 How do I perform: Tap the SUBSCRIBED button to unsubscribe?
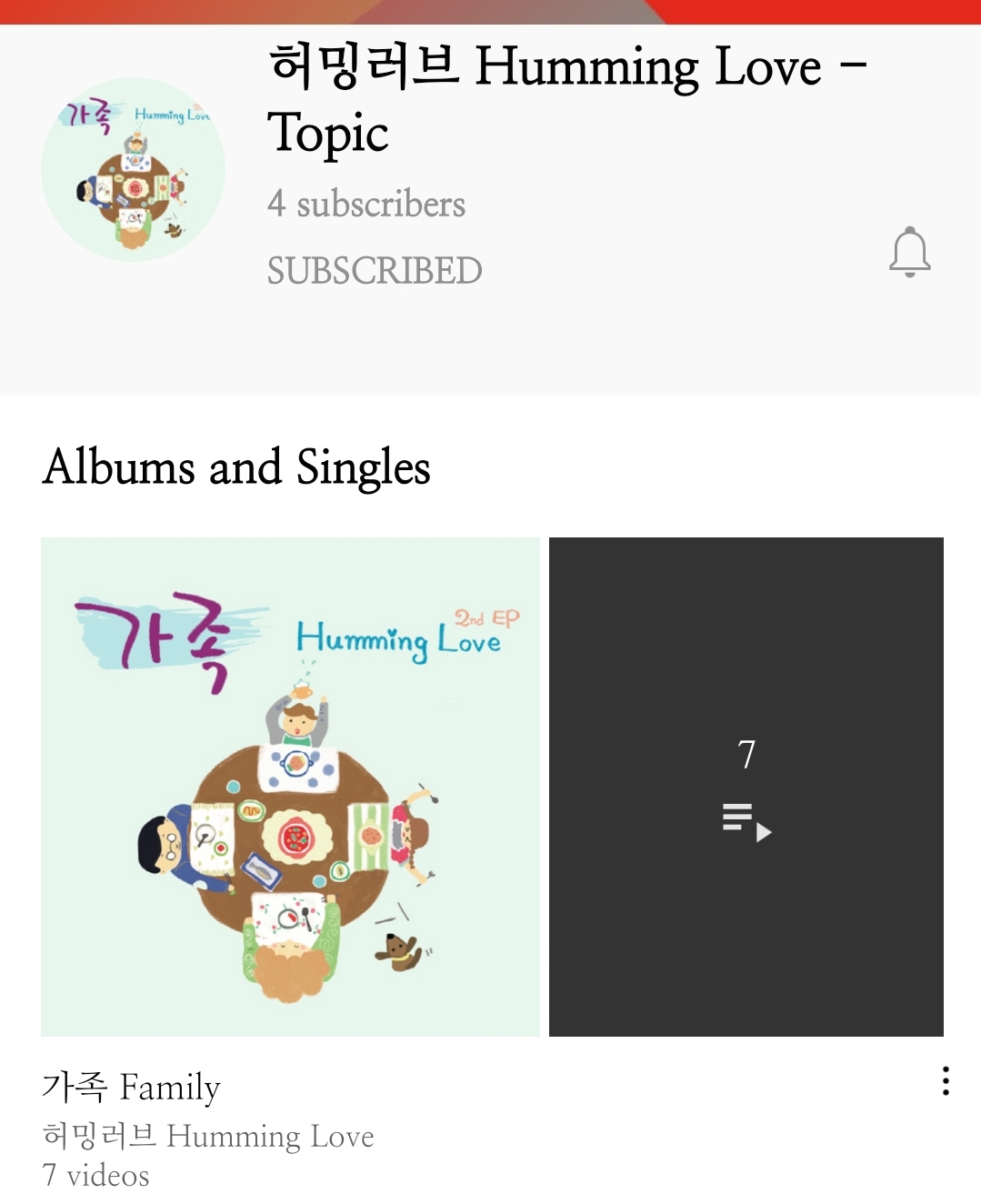click(x=374, y=271)
